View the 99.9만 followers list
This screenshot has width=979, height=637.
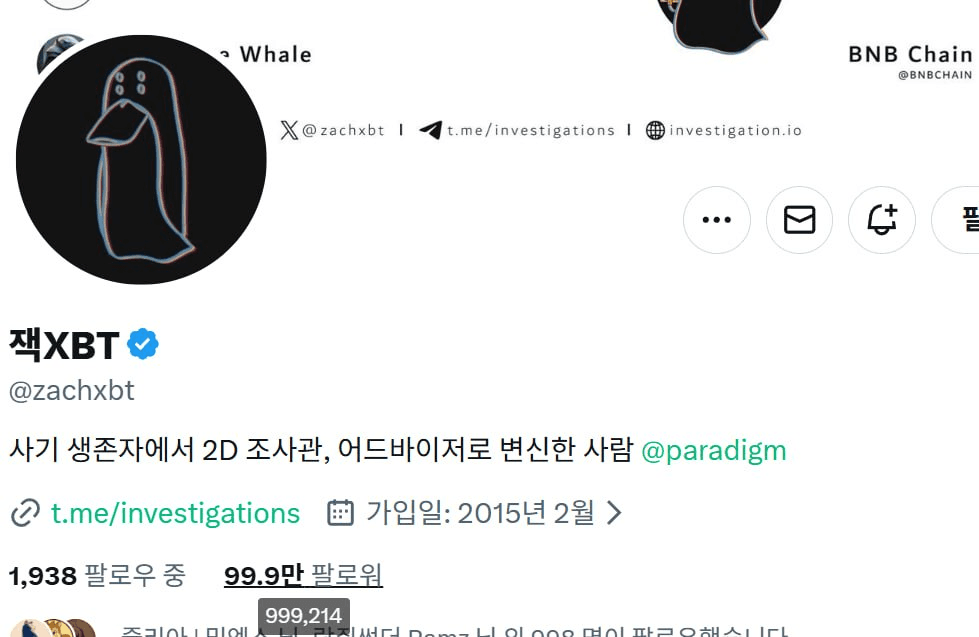(303, 576)
